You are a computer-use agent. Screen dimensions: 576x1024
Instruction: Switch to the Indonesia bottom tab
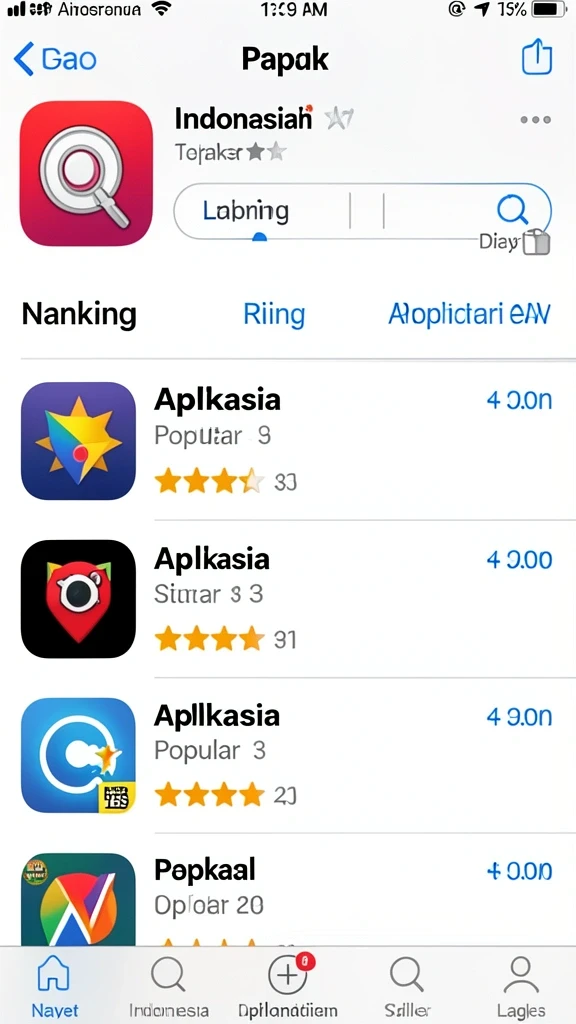point(168,984)
